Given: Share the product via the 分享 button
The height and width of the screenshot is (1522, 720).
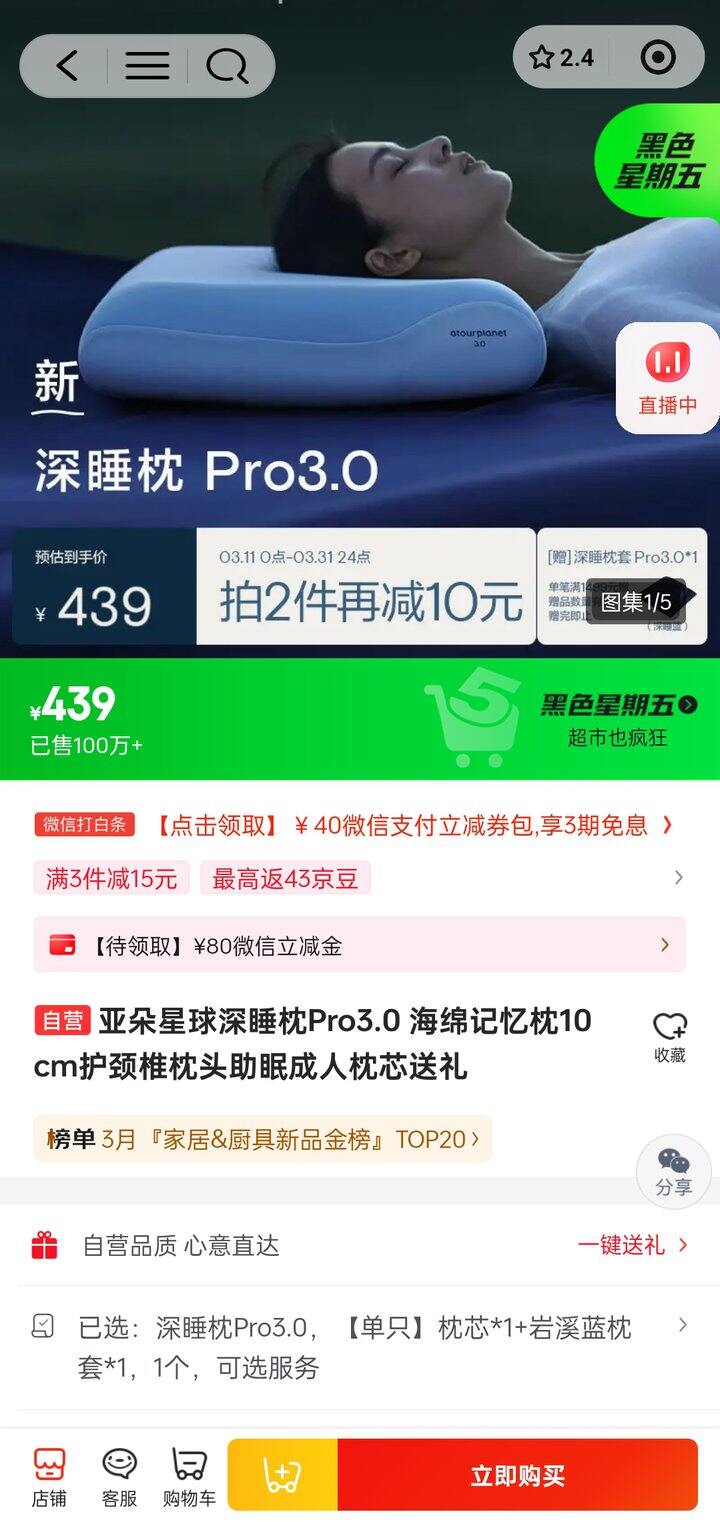Looking at the screenshot, I should 673,1172.
